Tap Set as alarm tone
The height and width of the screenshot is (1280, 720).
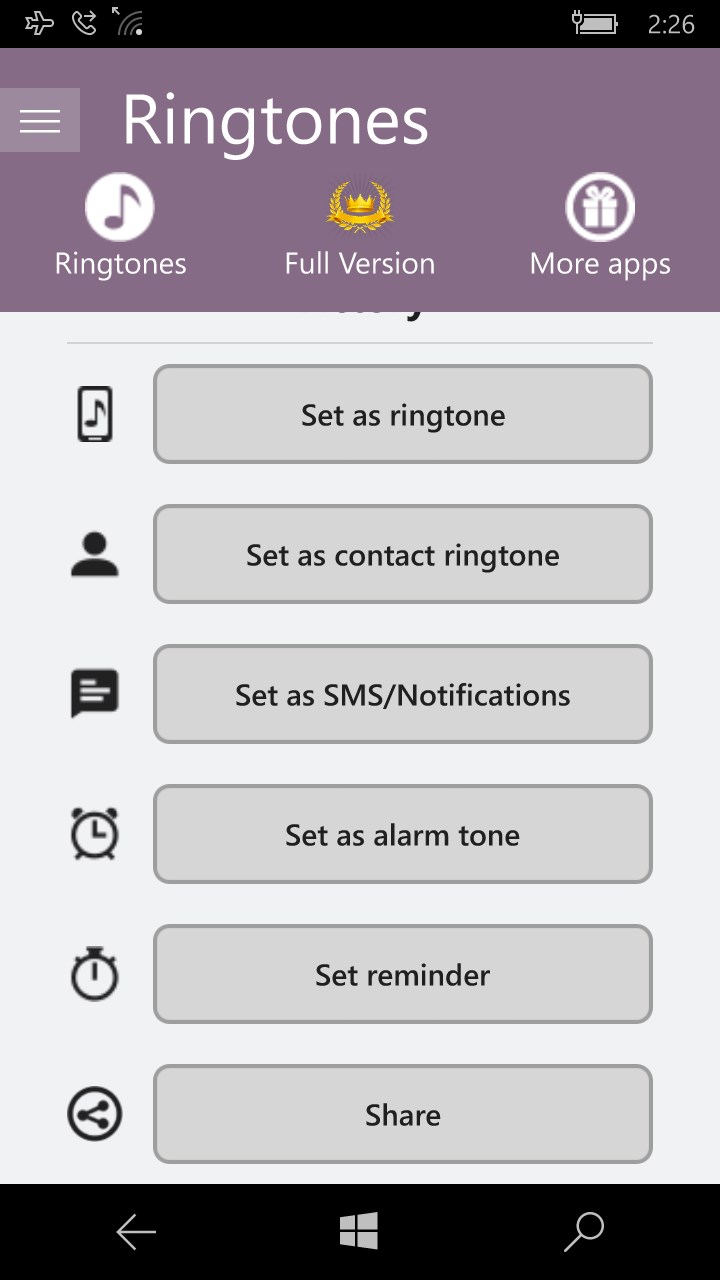point(402,834)
